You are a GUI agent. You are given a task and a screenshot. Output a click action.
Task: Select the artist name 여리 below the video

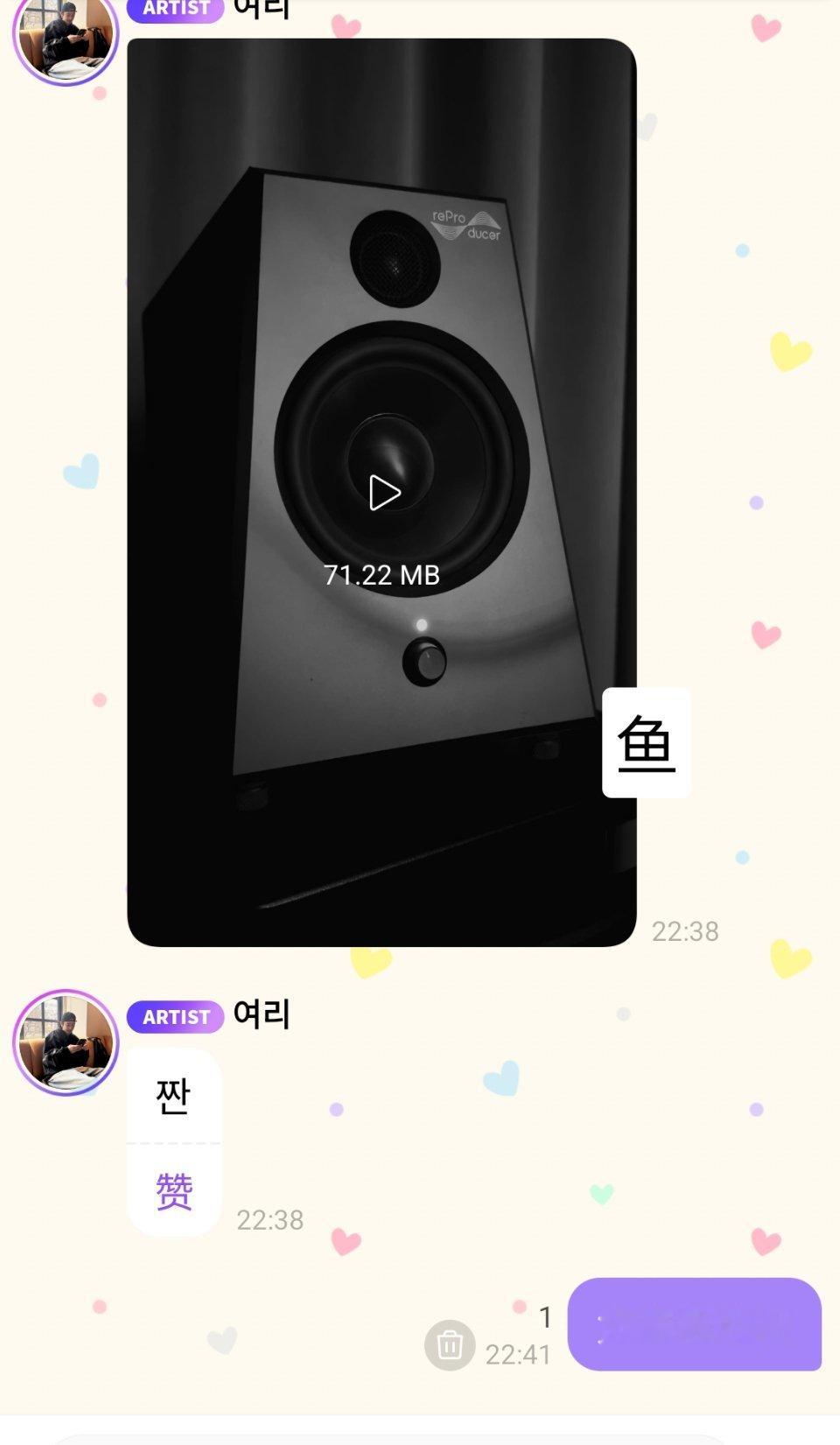click(262, 1016)
